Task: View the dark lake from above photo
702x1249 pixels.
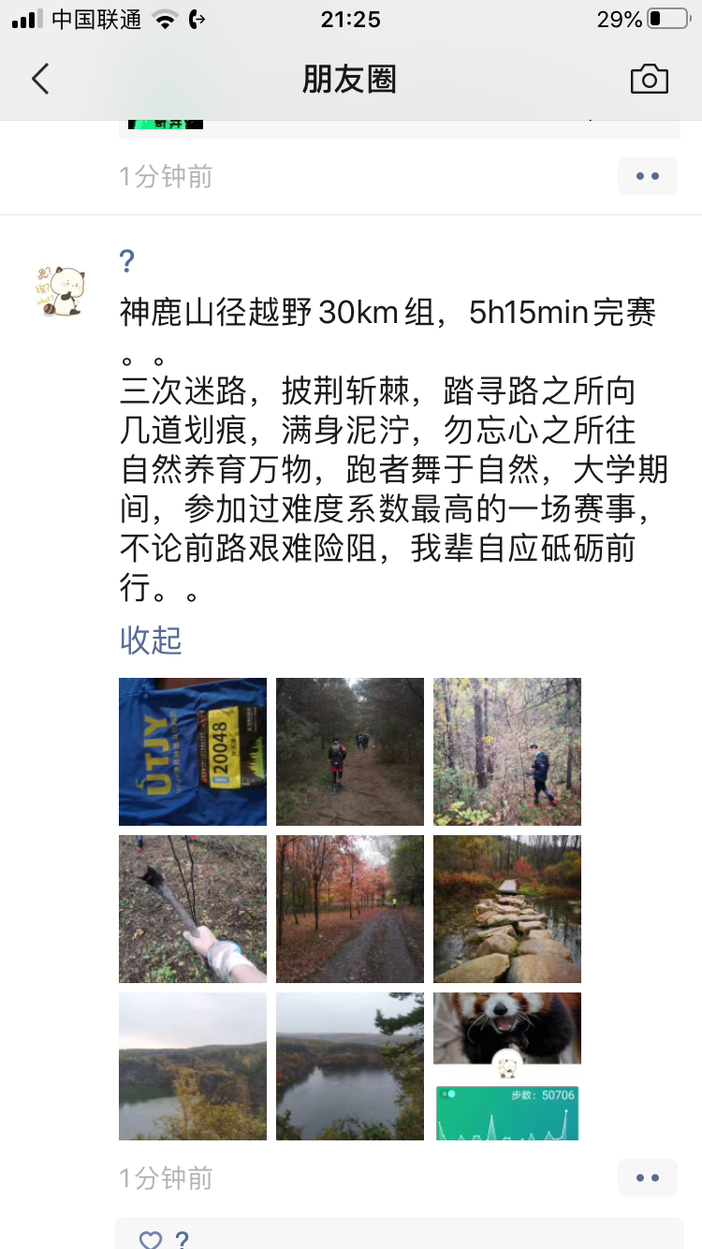Action: click(x=350, y=1066)
